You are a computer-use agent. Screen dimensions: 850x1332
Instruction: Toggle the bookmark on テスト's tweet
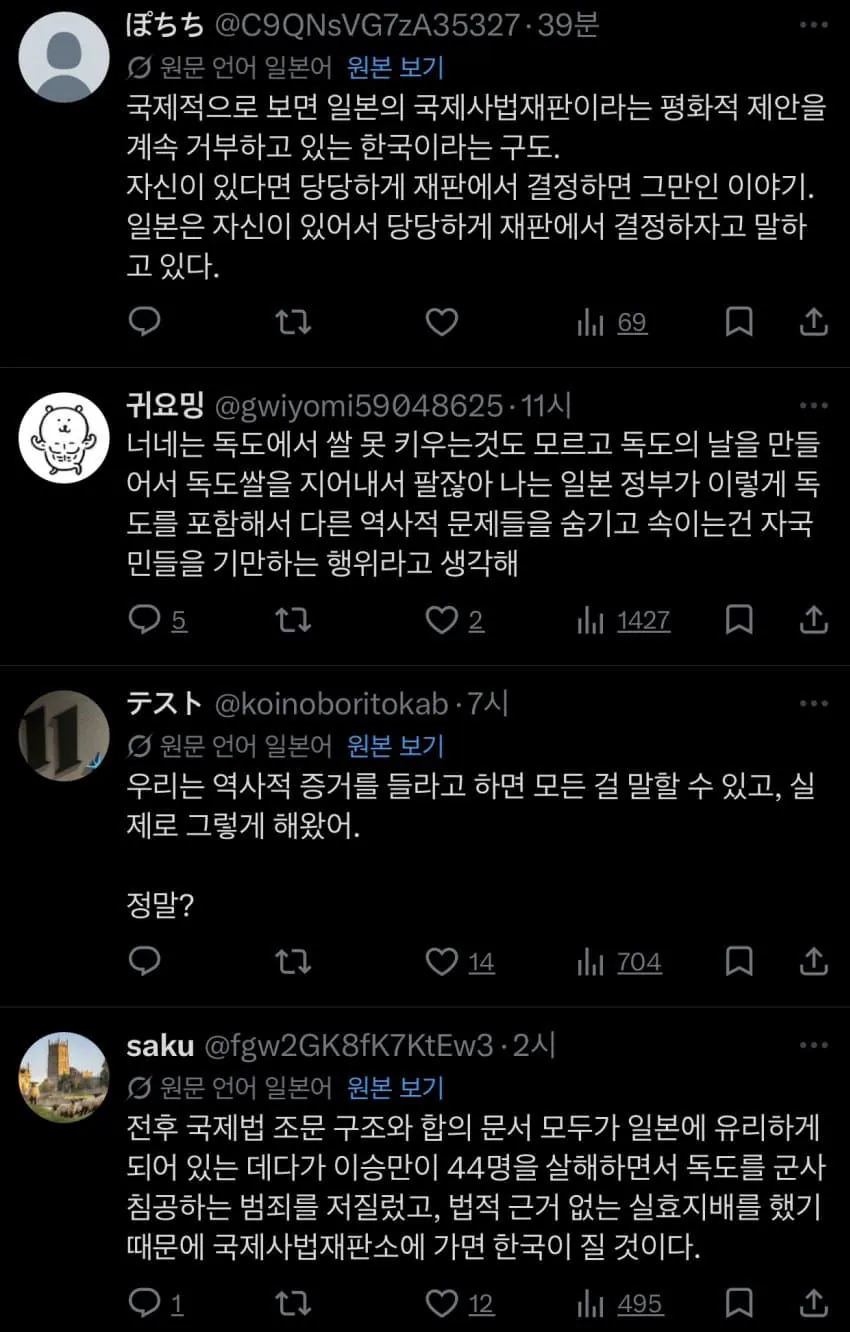coord(738,962)
